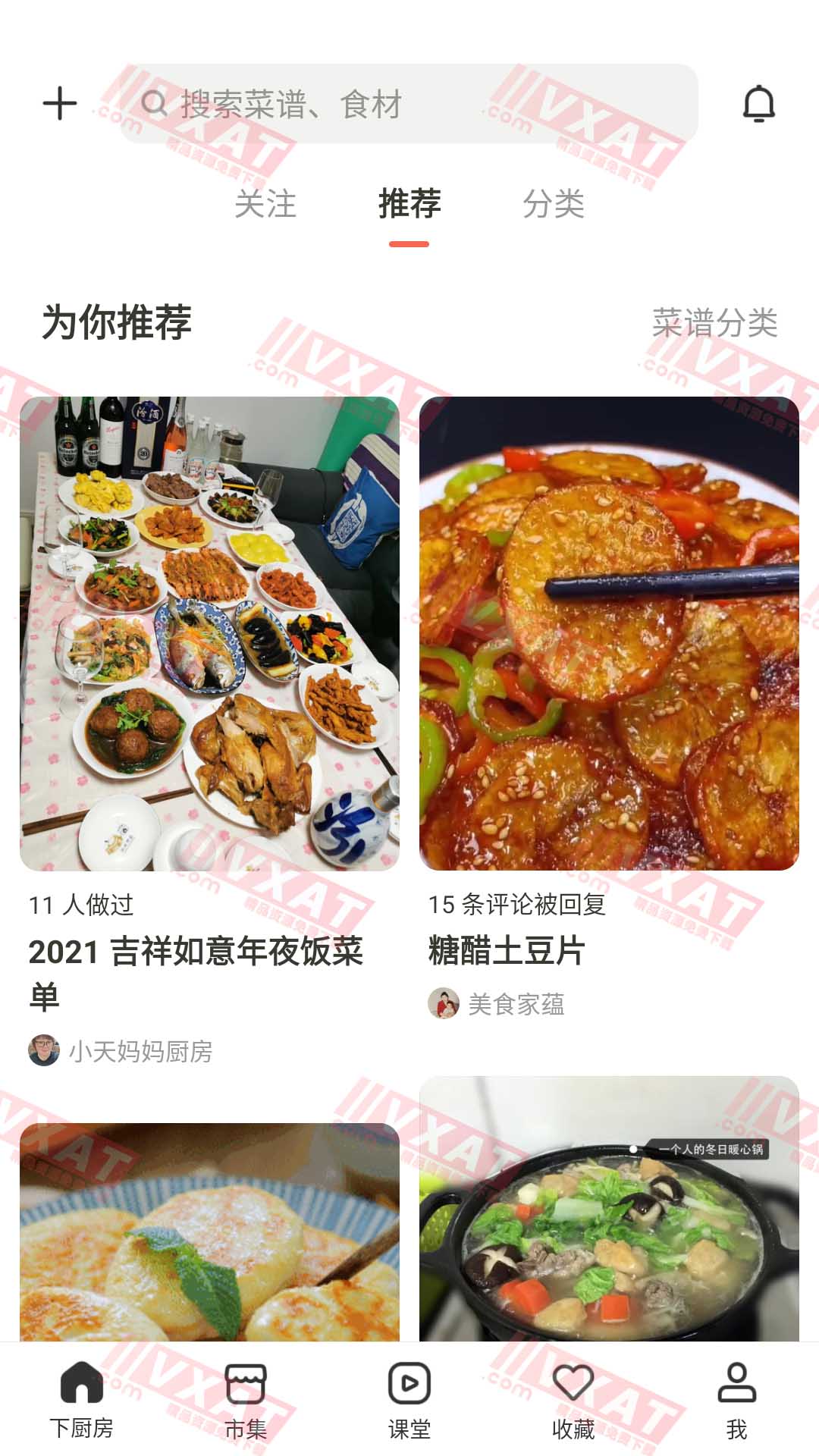Switch to the 关注 tab
Image resolution: width=819 pixels, height=1456 pixels.
pos(265,205)
